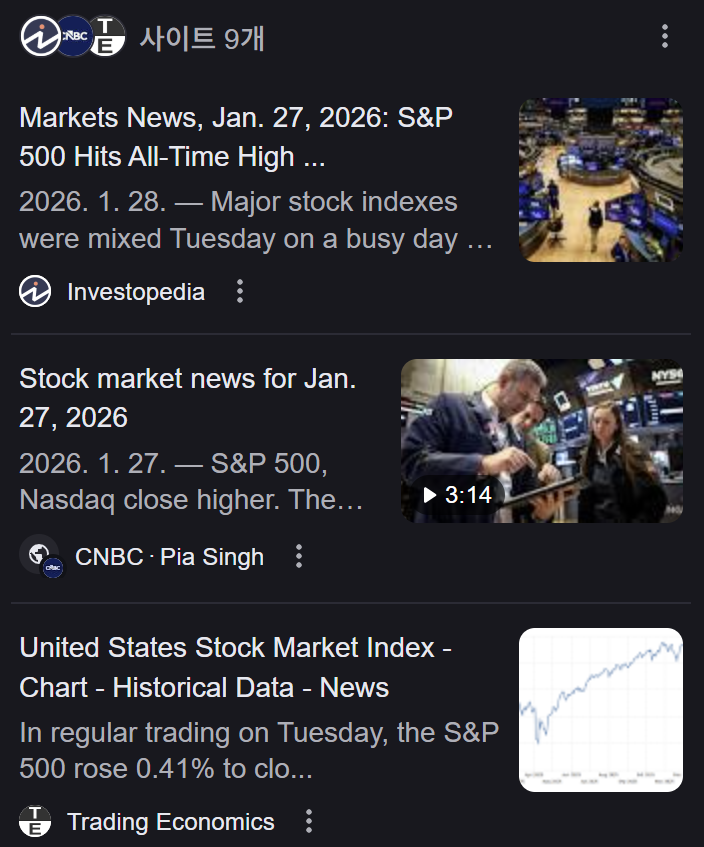Image resolution: width=704 pixels, height=847 pixels.
Task: Tap the Trading Economics chart thumbnail
Action: coord(600,709)
